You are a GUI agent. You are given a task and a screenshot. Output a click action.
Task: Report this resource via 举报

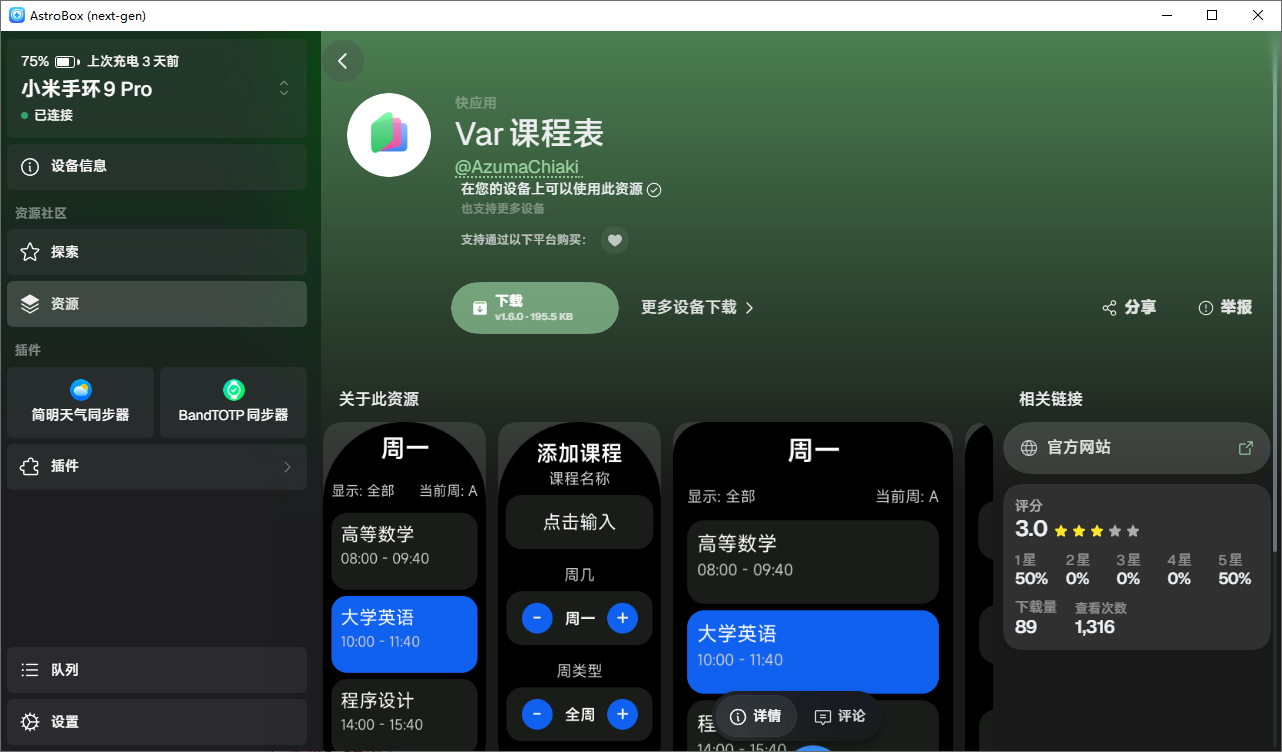click(1225, 308)
